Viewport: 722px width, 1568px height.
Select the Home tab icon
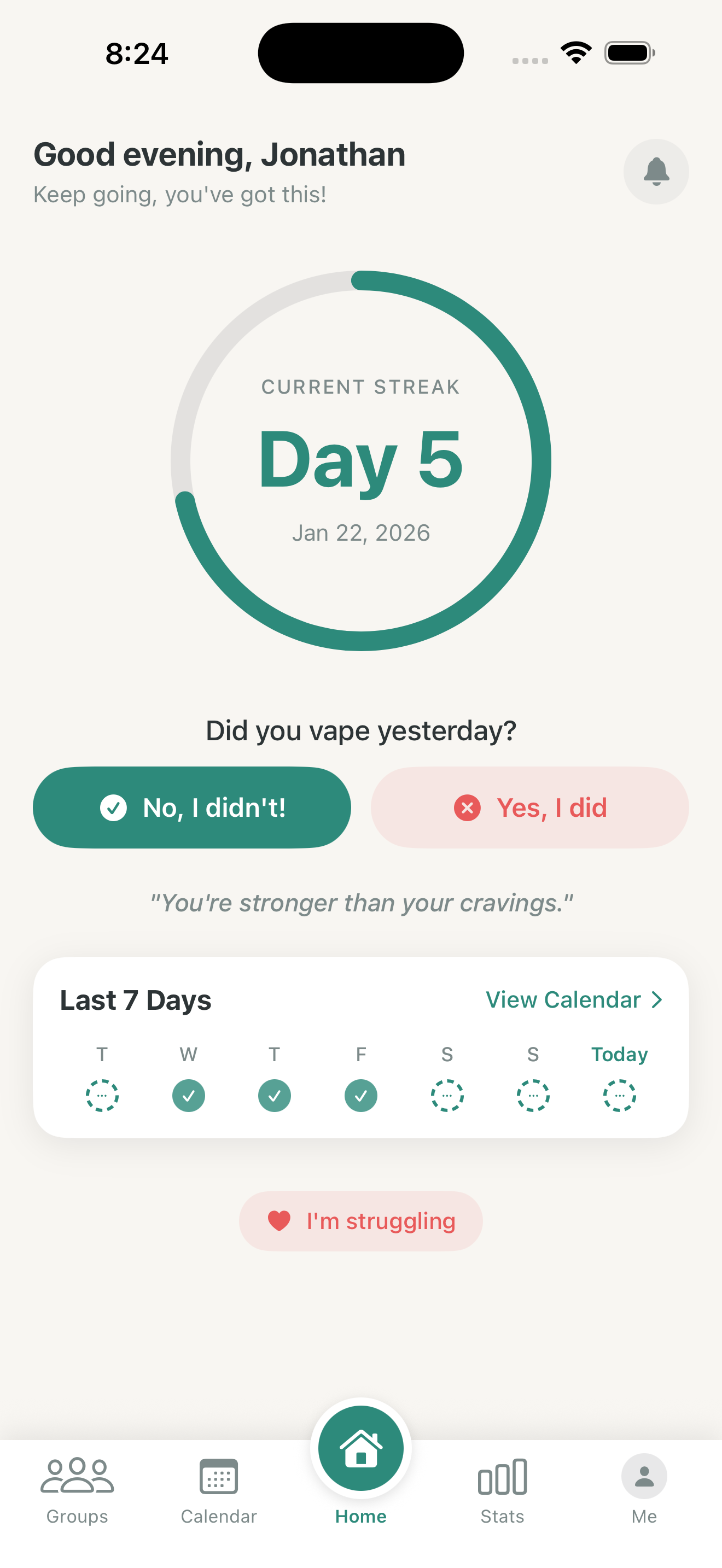tap(360, 1448)
